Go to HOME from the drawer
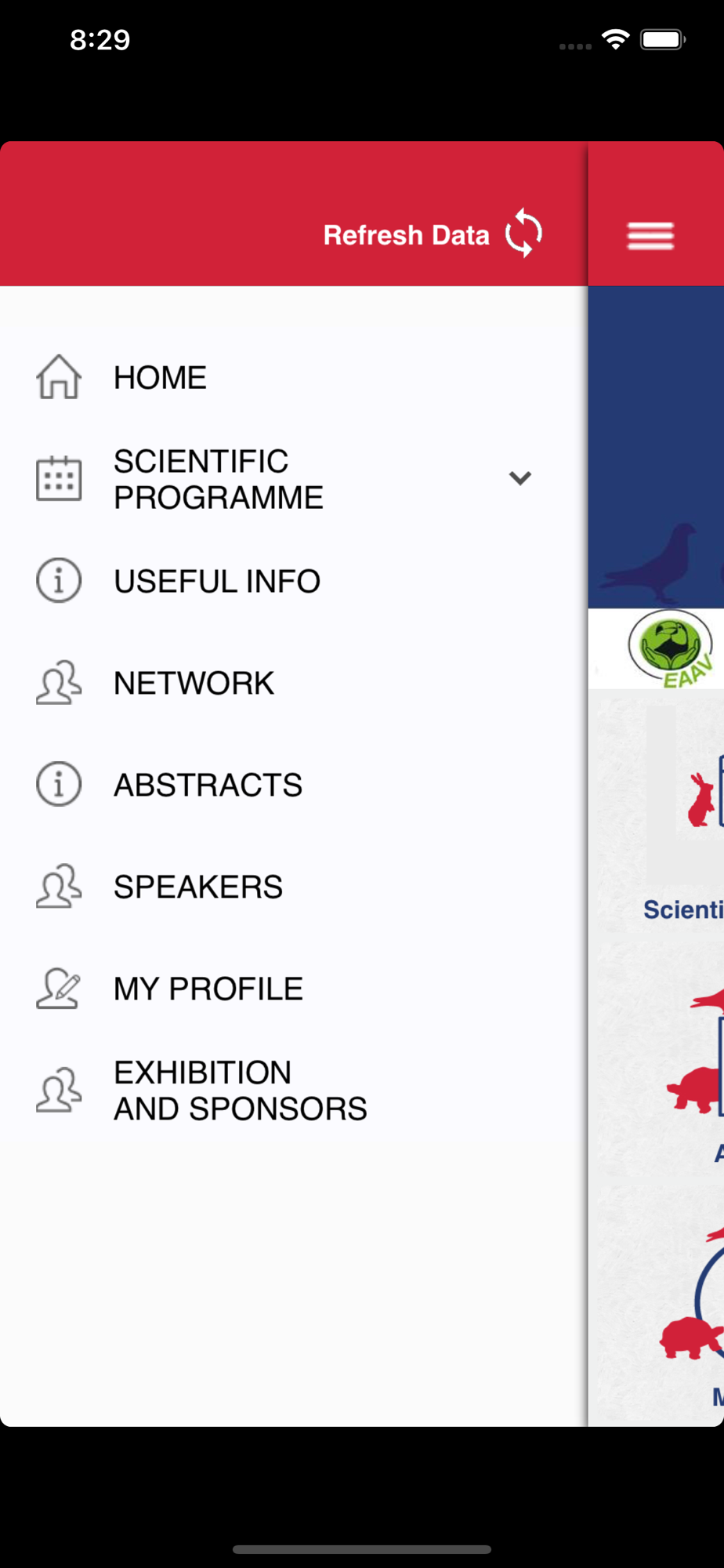724x1568 pixels. coord(294,377)
